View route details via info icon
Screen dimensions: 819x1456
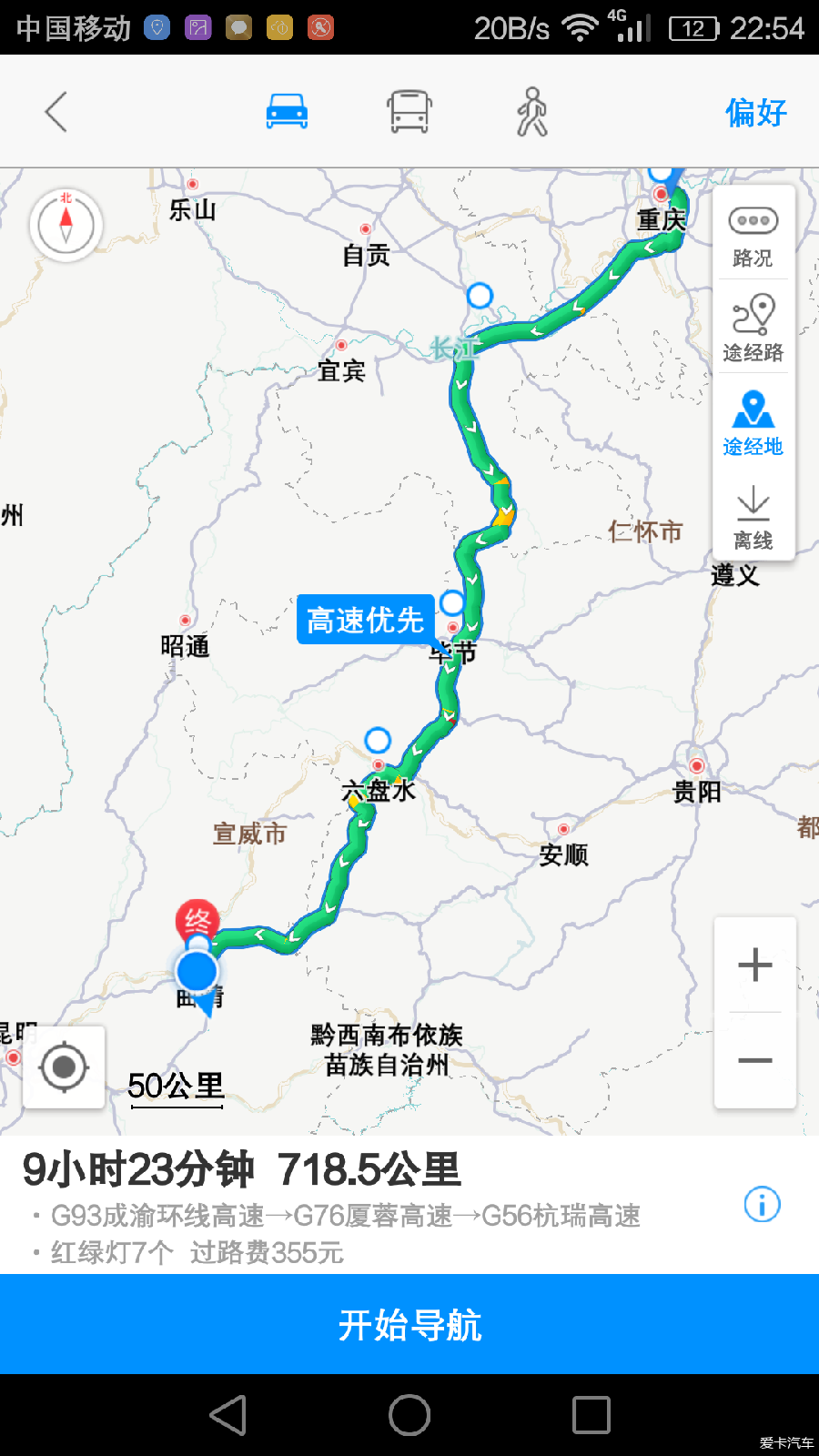(x=762, y=1204)
